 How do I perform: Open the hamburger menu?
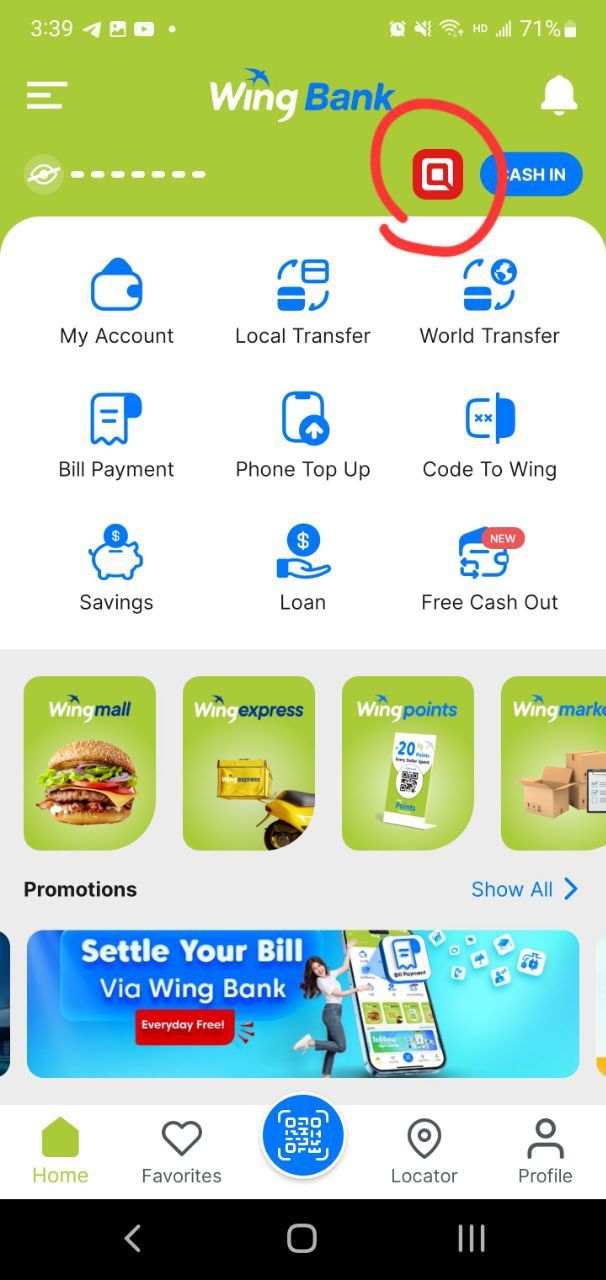click(x=47, y=96)
